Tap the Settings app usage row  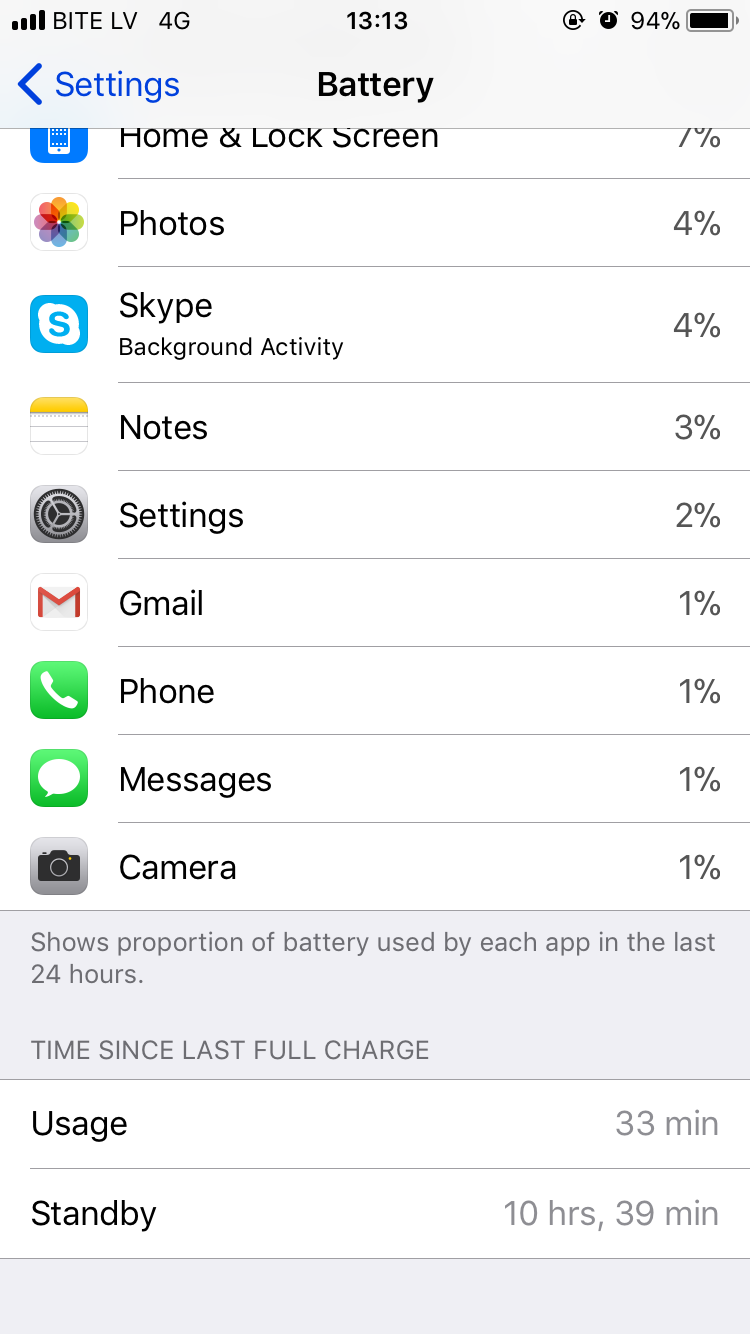[x=375, y=515]
